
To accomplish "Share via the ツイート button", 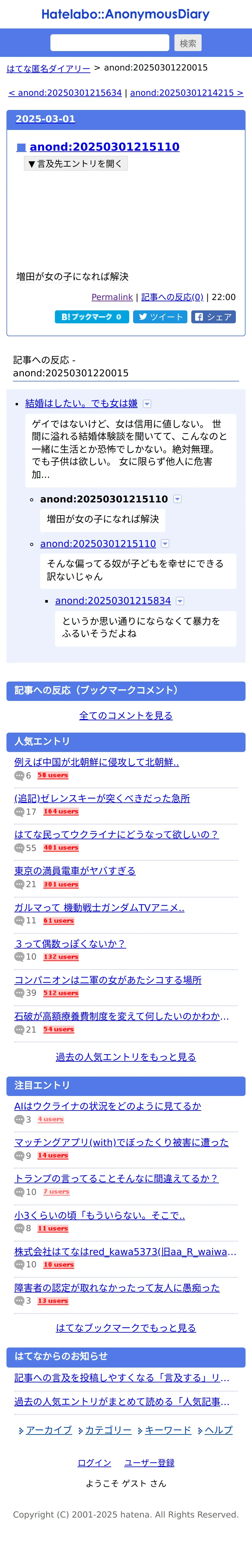I will click(x=160, y=317).
